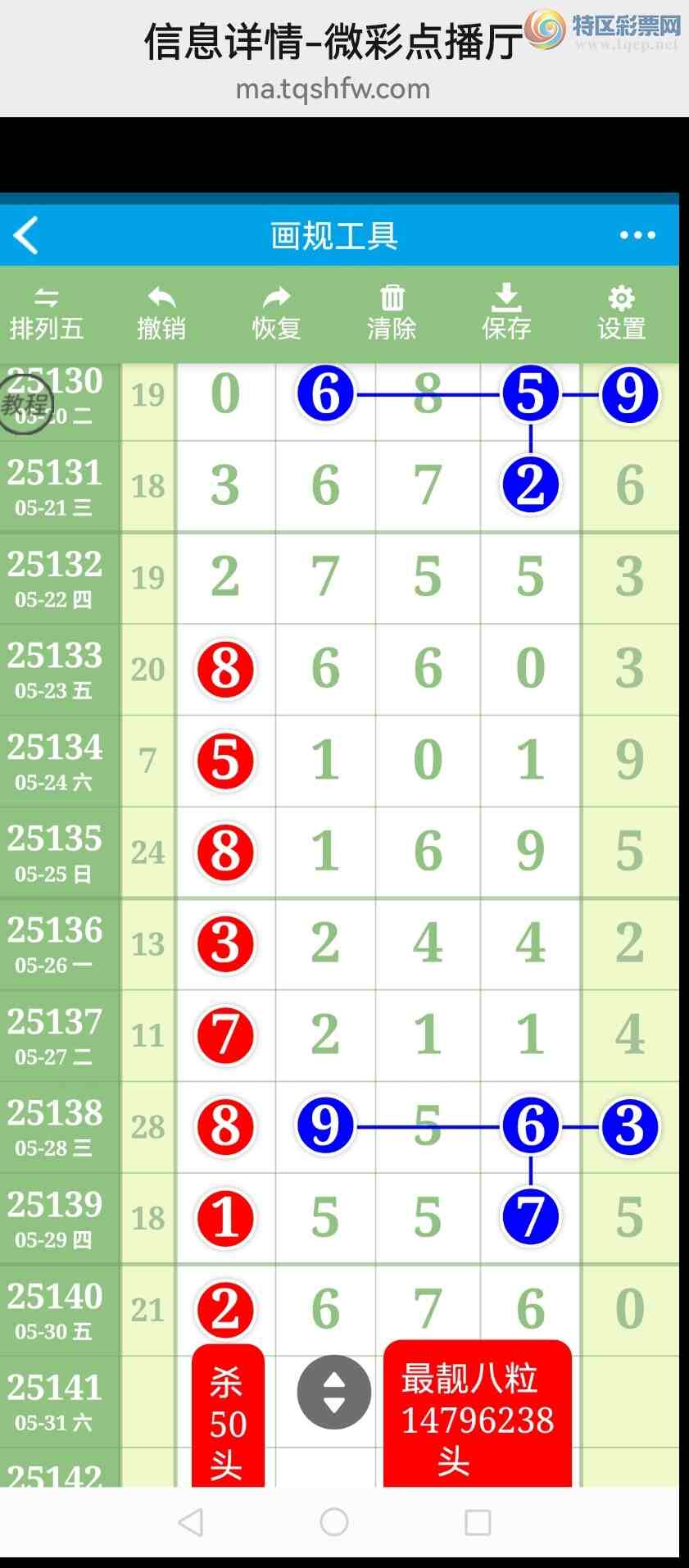
Task: Switch lottery type via 排列五
Action: click(x=46, y=314)
